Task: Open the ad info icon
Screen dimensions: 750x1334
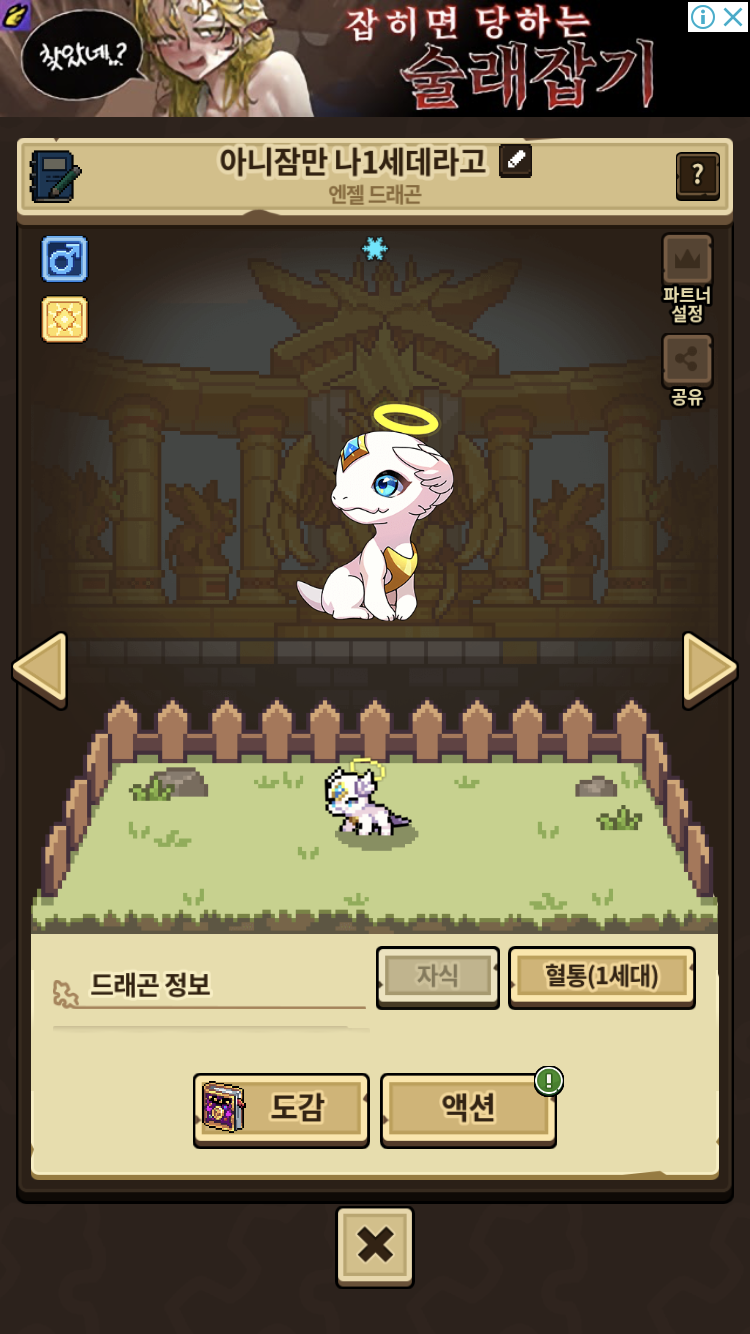Action: point(703,17)
